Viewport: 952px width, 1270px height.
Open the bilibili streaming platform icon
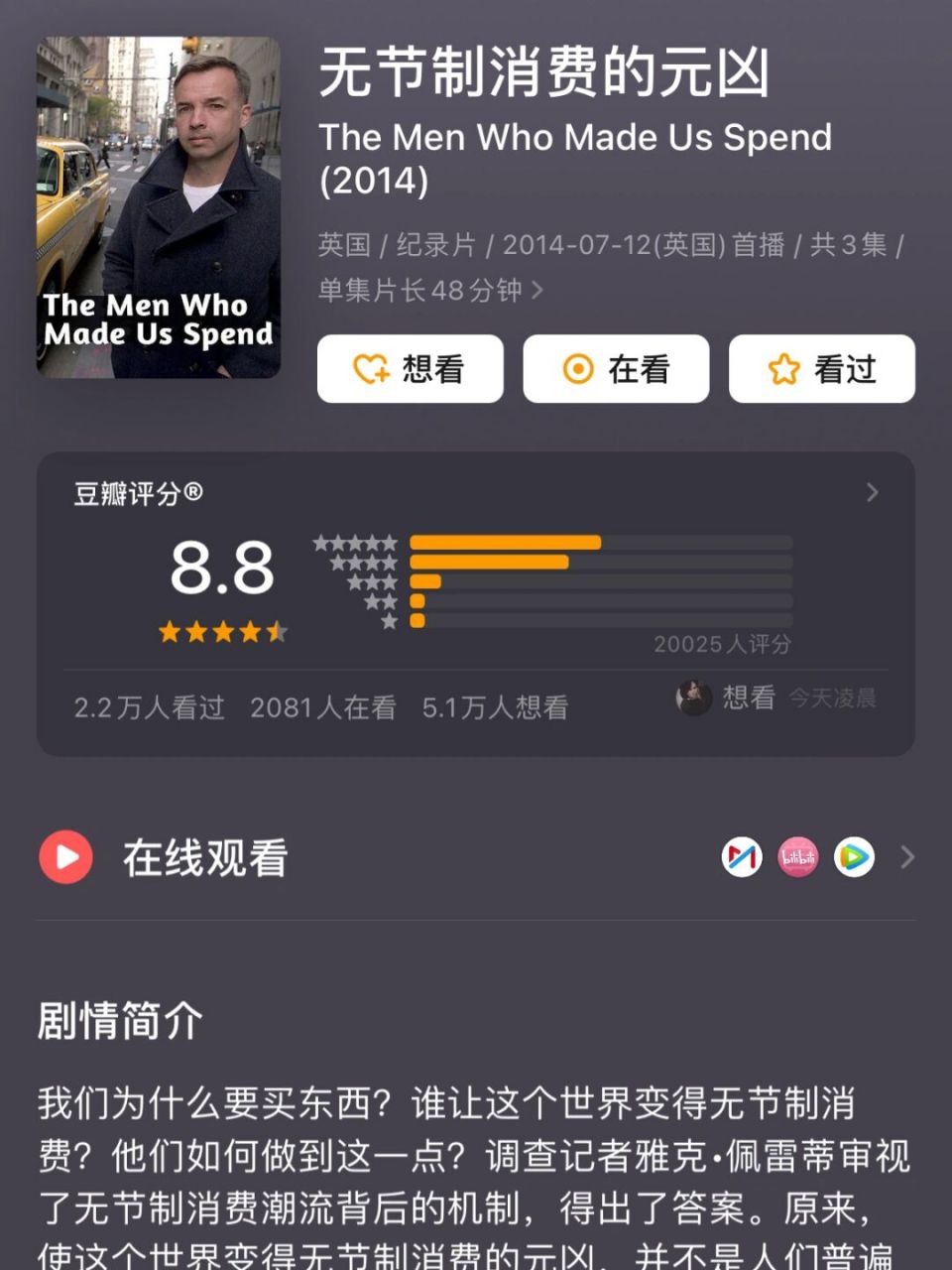[x=798, y=857]
